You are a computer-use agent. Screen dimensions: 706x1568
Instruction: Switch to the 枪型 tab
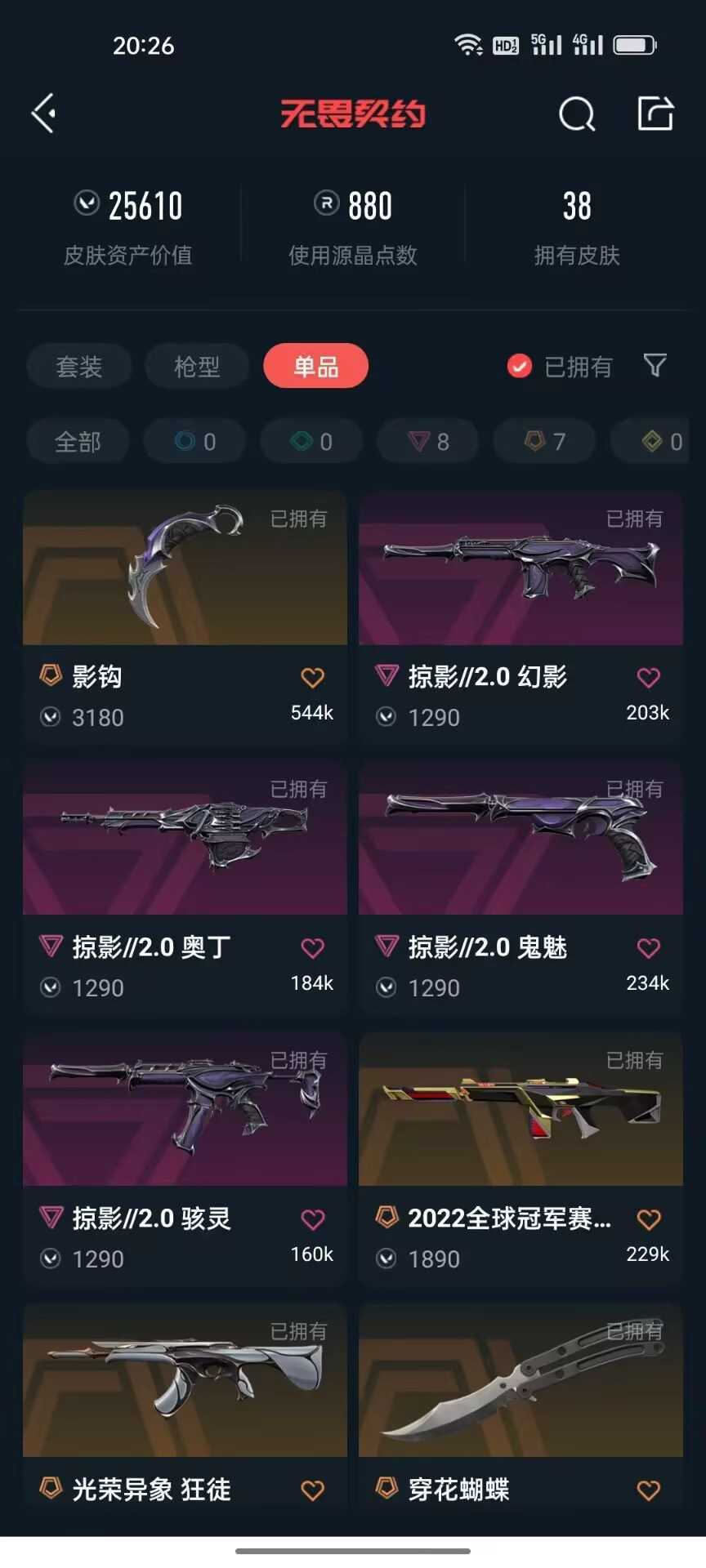click(x=196, y=366)
